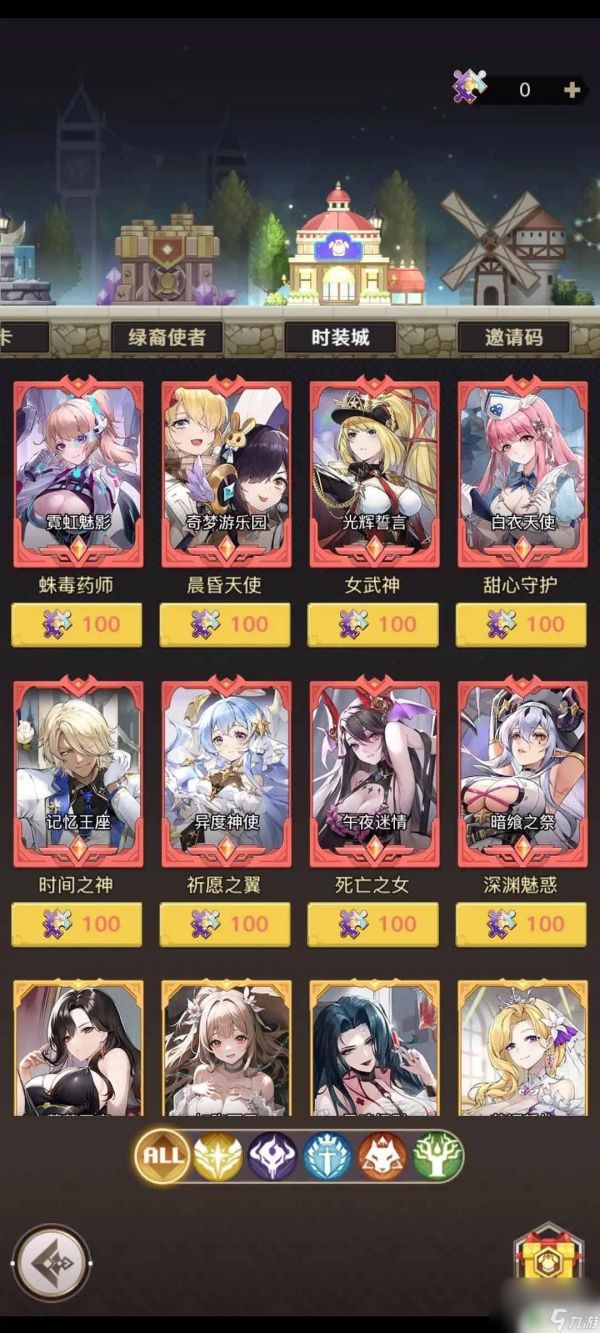Purchase 死亡之女 costume for 100
Screen dimensions: 600x1333
point(373,925)
